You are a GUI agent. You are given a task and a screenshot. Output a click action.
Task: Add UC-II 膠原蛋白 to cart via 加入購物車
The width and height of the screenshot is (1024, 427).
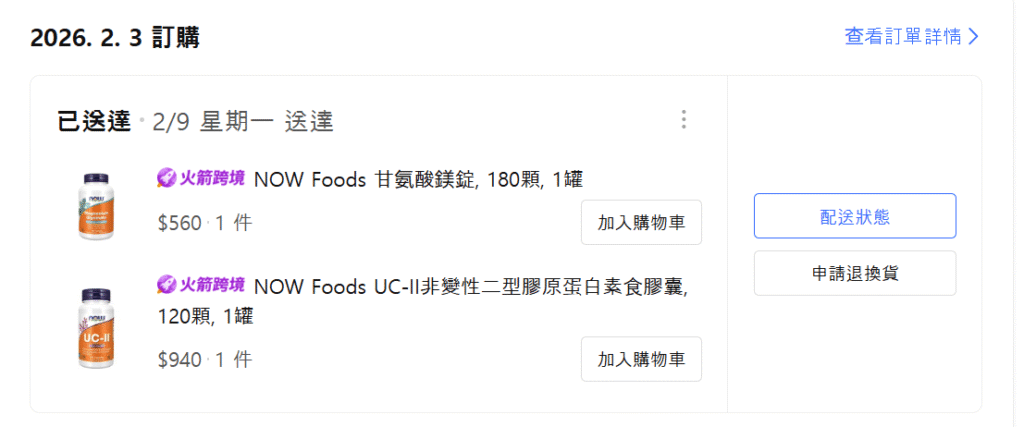point(641,358)
